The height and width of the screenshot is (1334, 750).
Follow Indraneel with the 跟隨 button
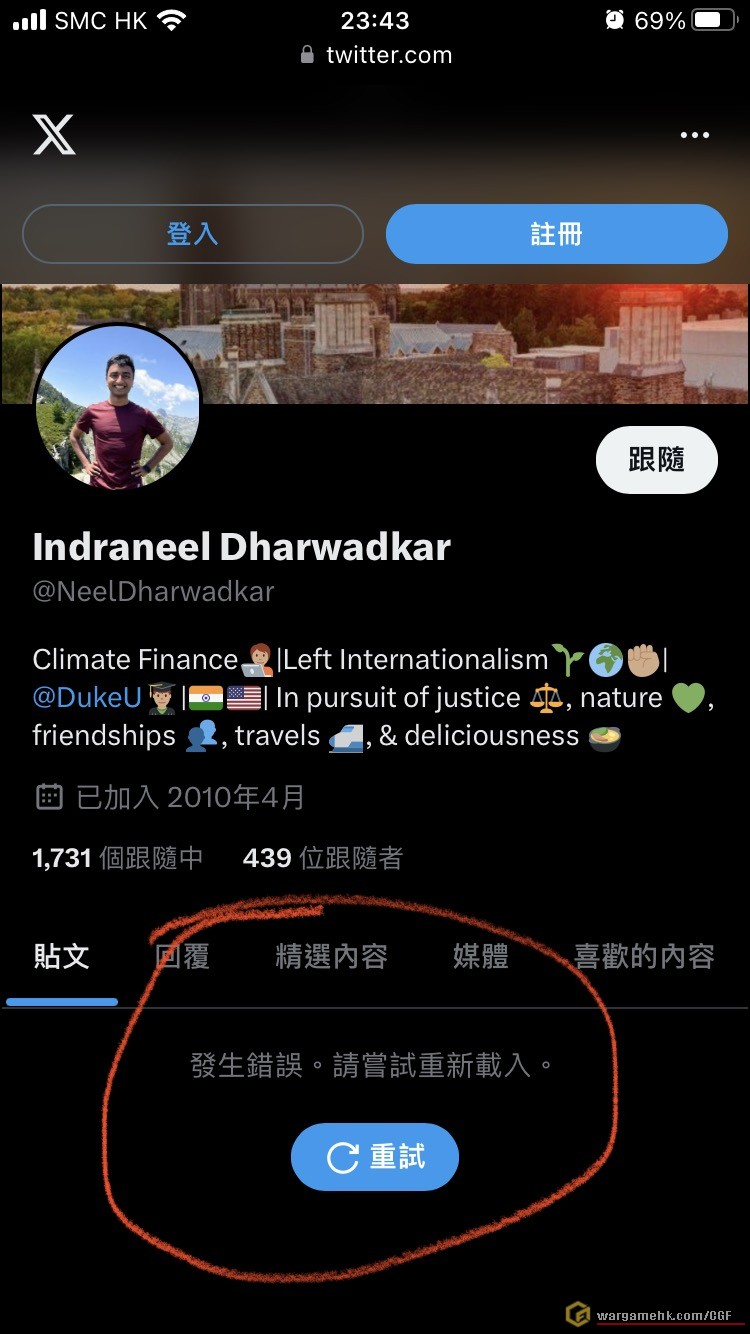coord(656,460)
